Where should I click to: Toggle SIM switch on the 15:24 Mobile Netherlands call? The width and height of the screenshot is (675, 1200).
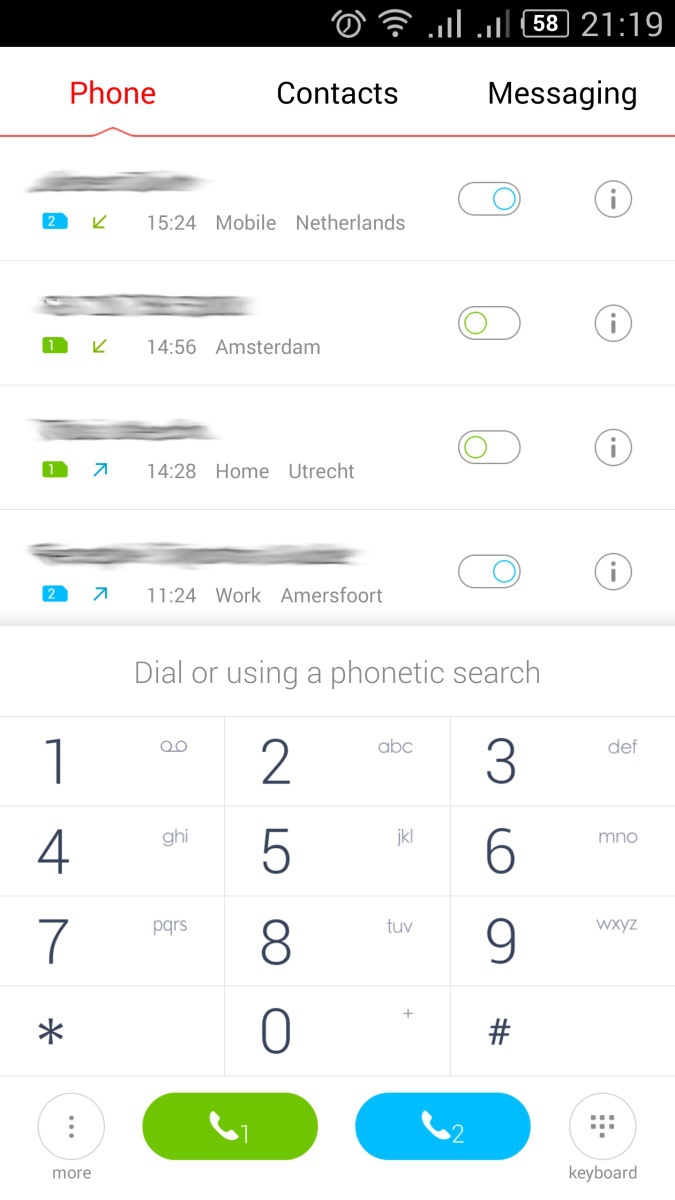point(489,199)
